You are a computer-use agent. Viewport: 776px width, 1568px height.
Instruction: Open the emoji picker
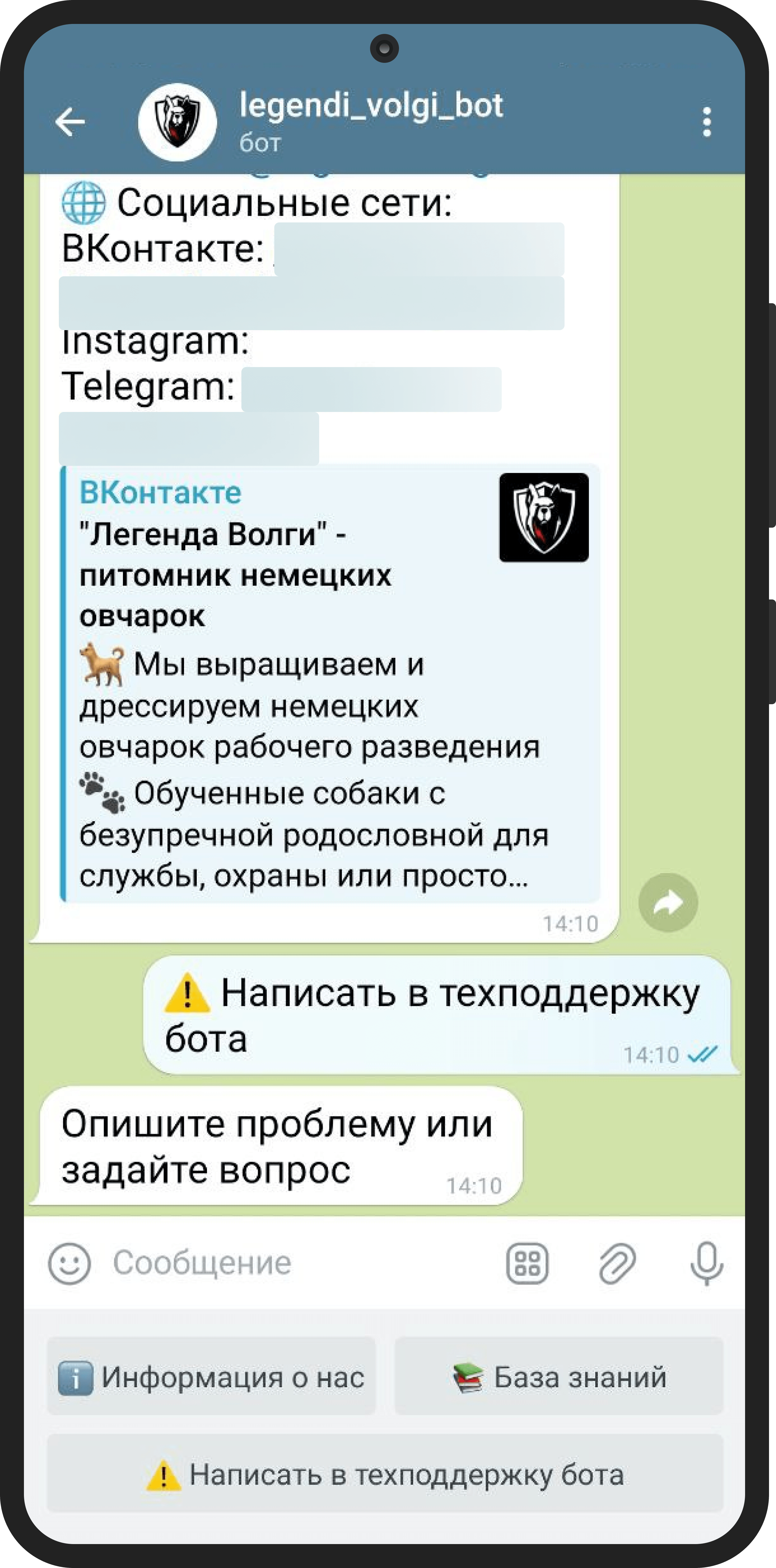[x=69, y=1263]
